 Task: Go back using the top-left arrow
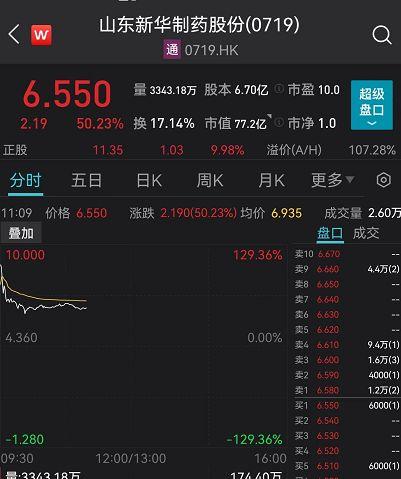point(14,34)
